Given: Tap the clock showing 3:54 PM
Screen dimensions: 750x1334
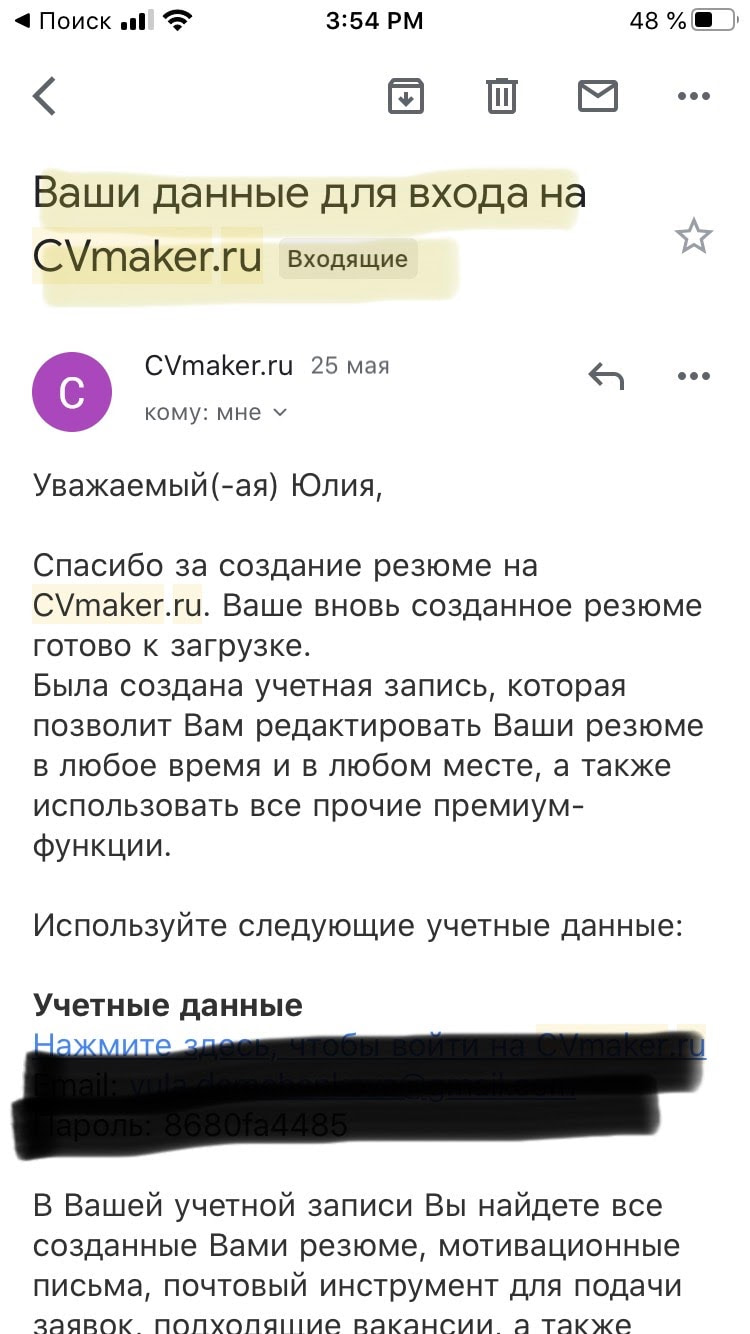Looking at the screenshot, I should click(x=375, y=18).
